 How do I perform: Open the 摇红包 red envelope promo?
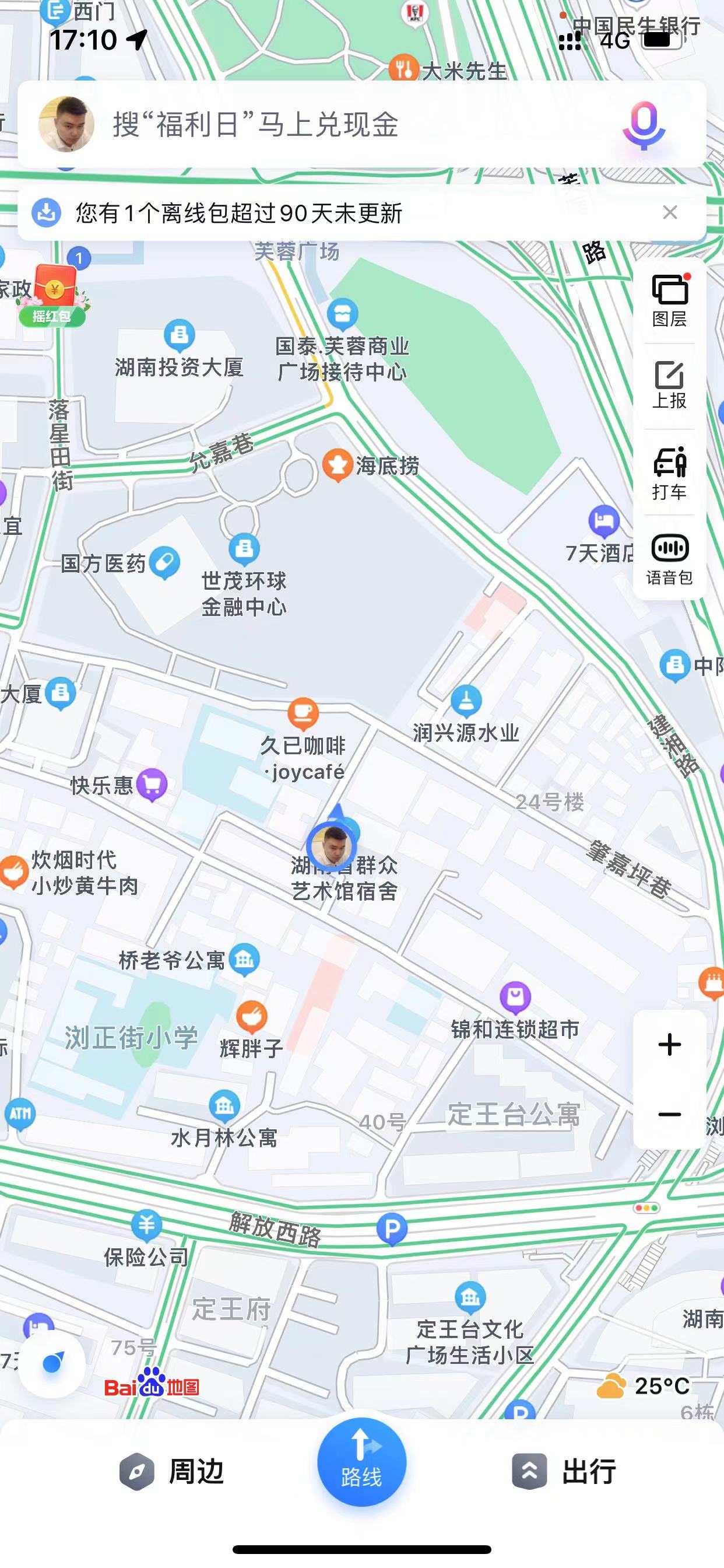[x=54, y=296]
